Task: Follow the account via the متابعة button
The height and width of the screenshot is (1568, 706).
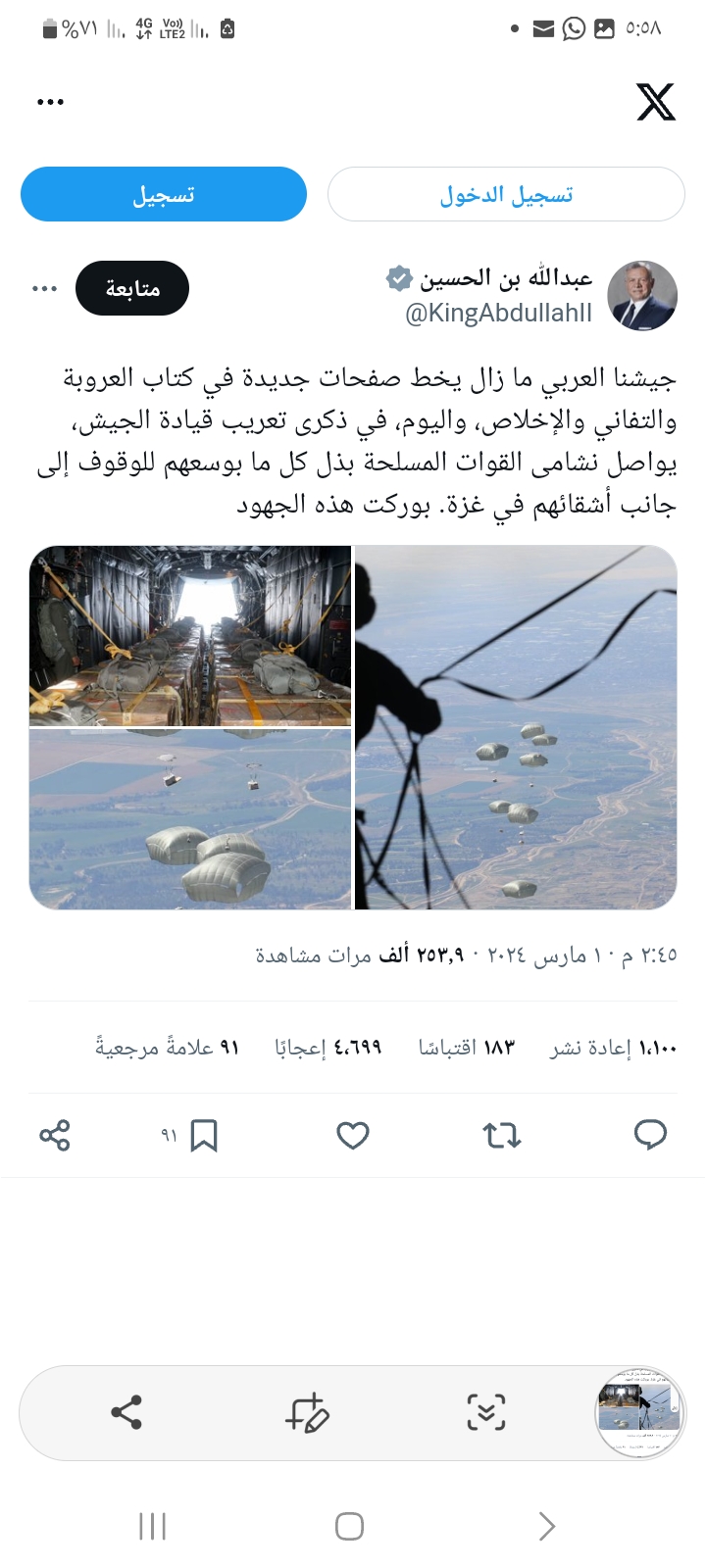Action: point(132,288)
